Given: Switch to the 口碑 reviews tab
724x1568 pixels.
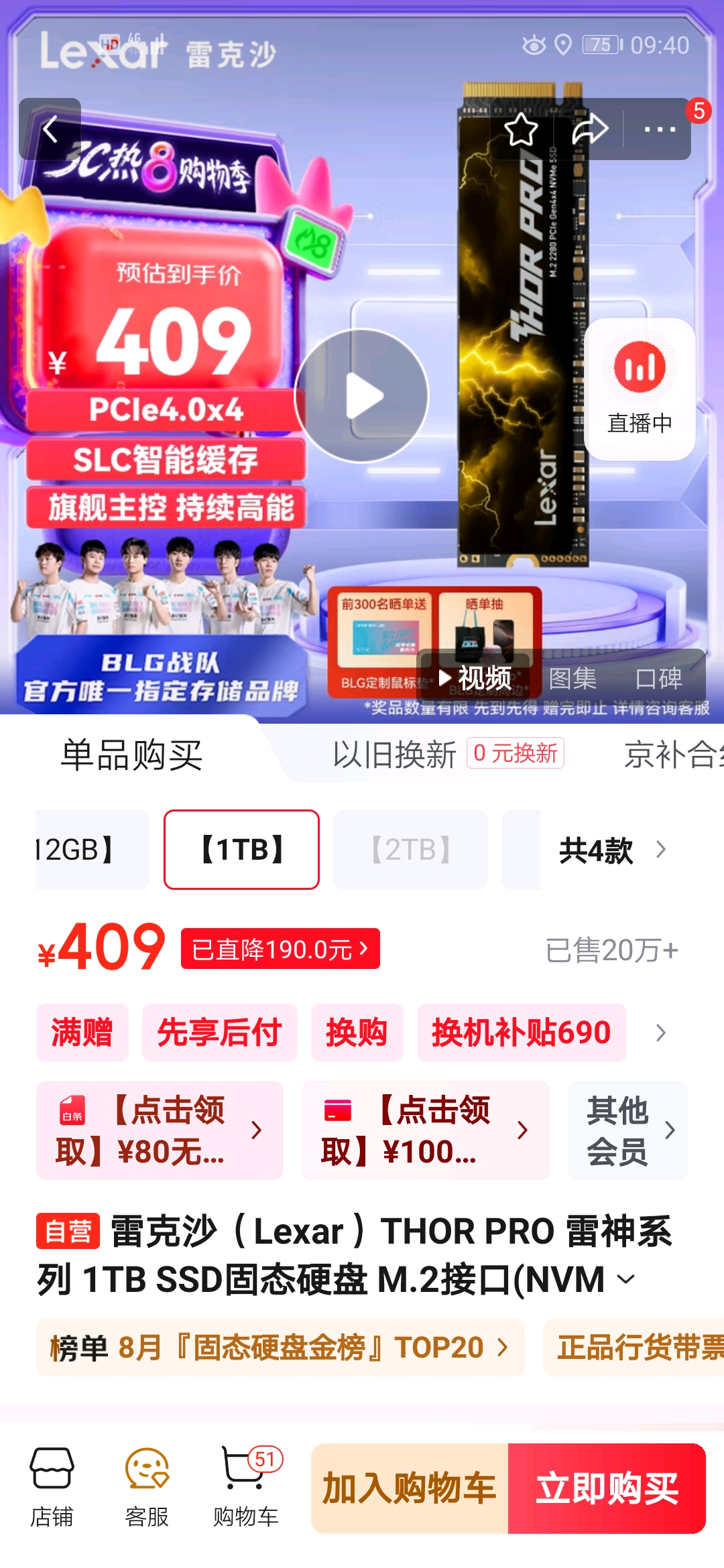Looking at the screenshot, I should pos(658,678).
